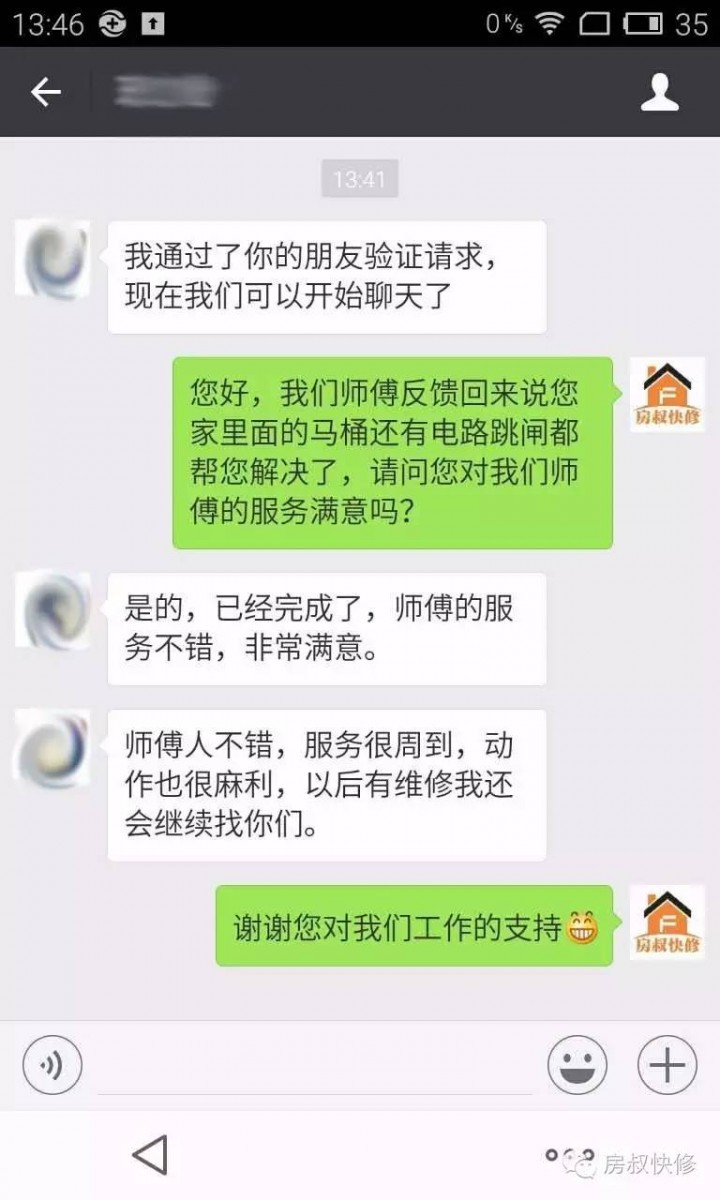Open the plus attachments menu
720x1200 pixels.
666,1066
